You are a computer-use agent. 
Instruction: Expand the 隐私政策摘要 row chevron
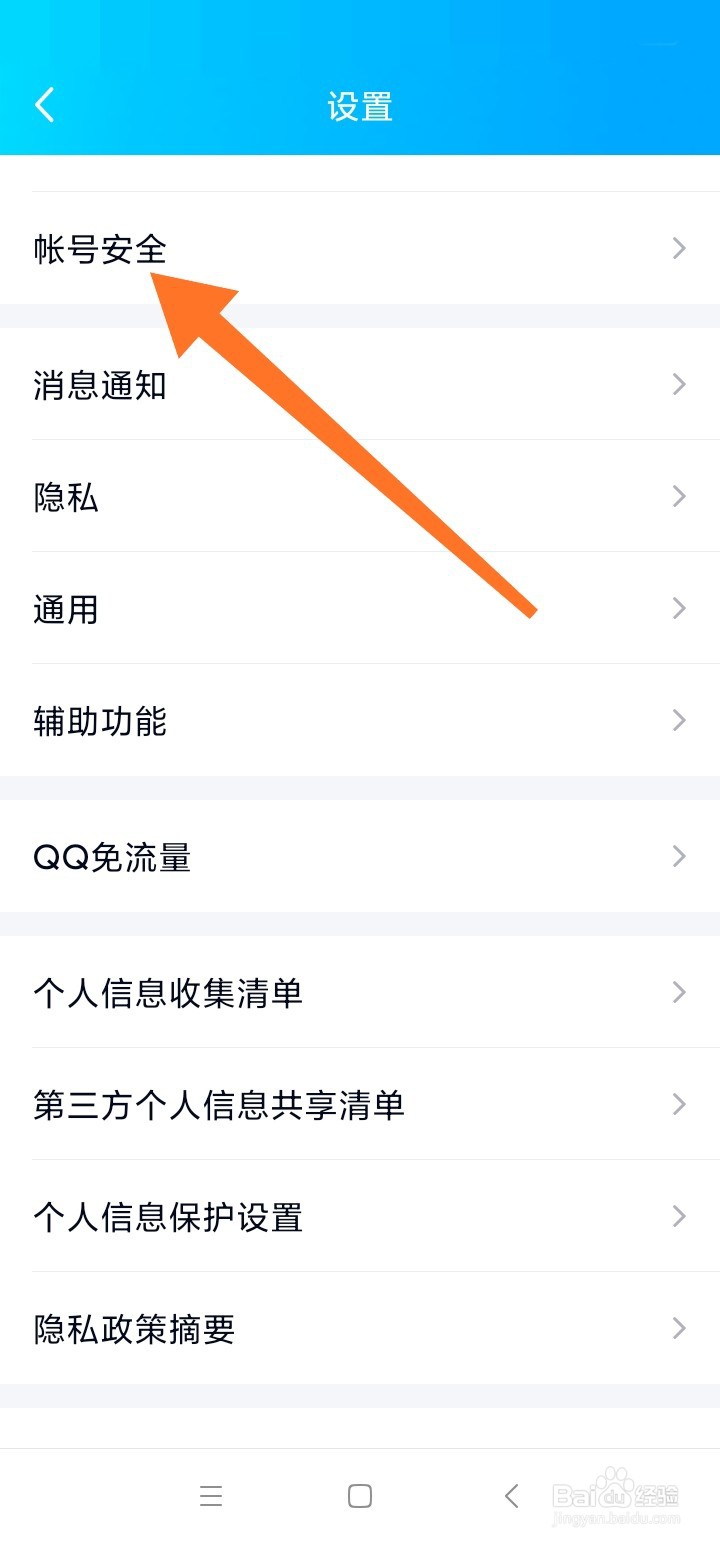678,1328
